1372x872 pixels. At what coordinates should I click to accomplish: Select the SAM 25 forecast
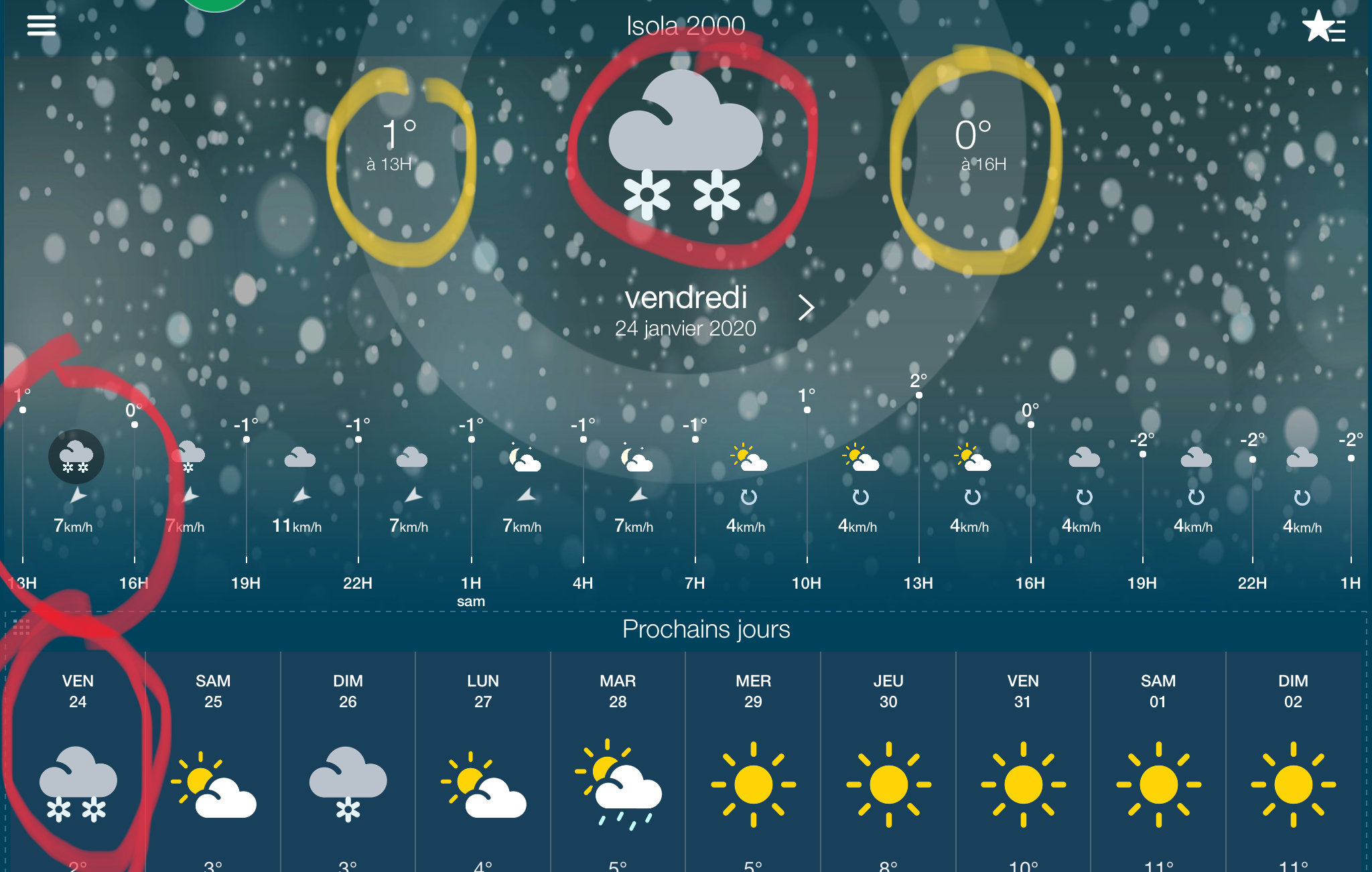tap(213, 764)
